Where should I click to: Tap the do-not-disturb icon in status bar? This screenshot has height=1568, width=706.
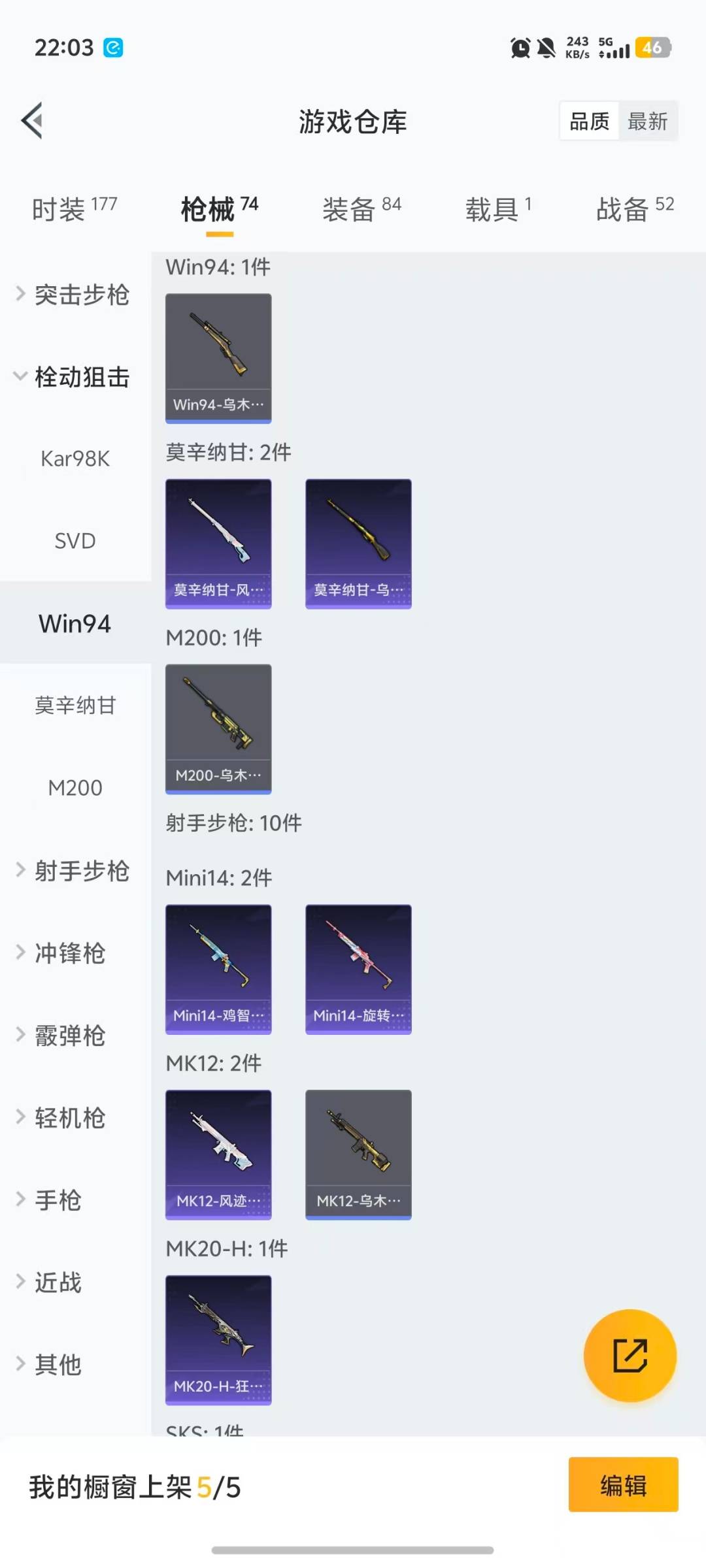[x=546, y=48]
